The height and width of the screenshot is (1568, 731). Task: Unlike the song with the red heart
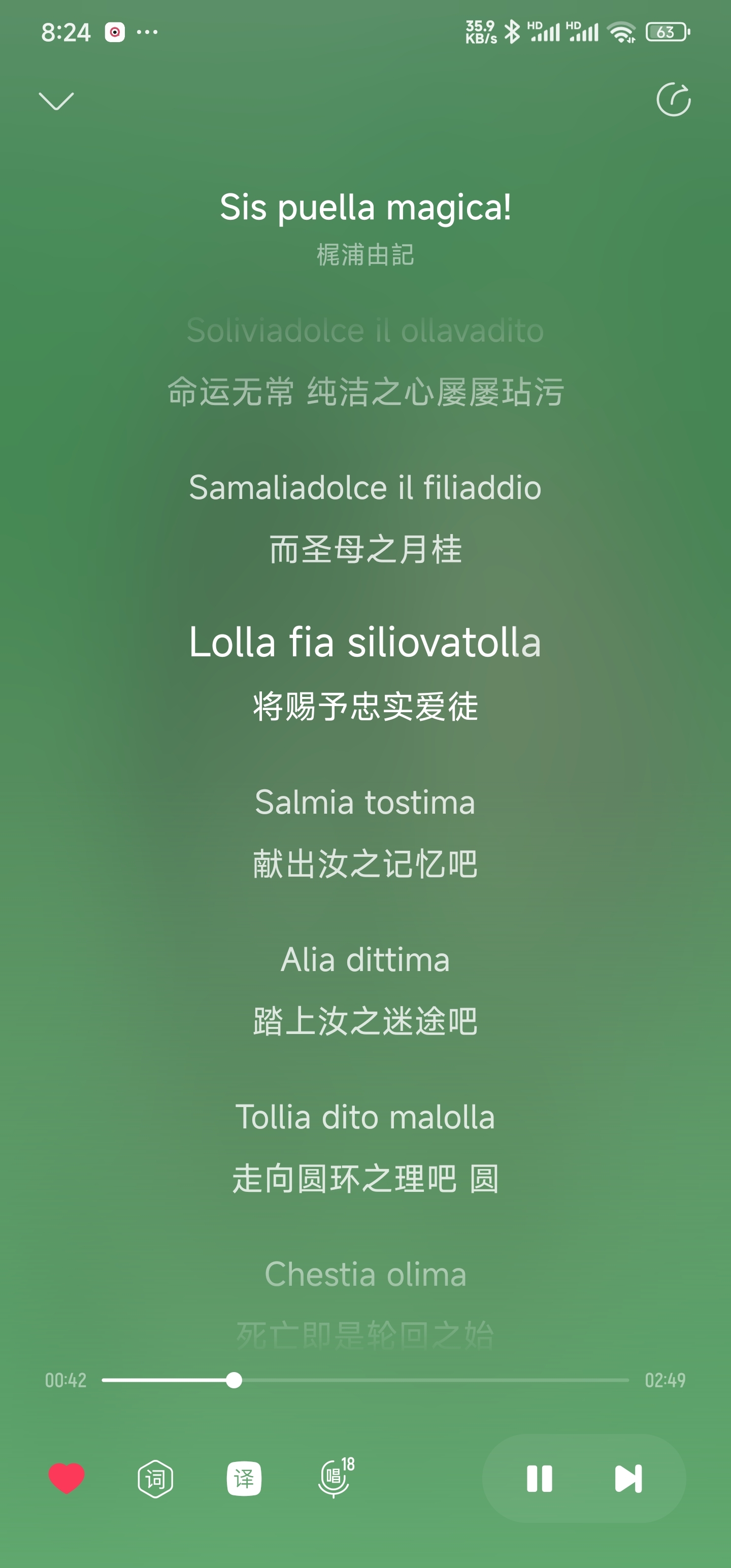[67, 1478]
